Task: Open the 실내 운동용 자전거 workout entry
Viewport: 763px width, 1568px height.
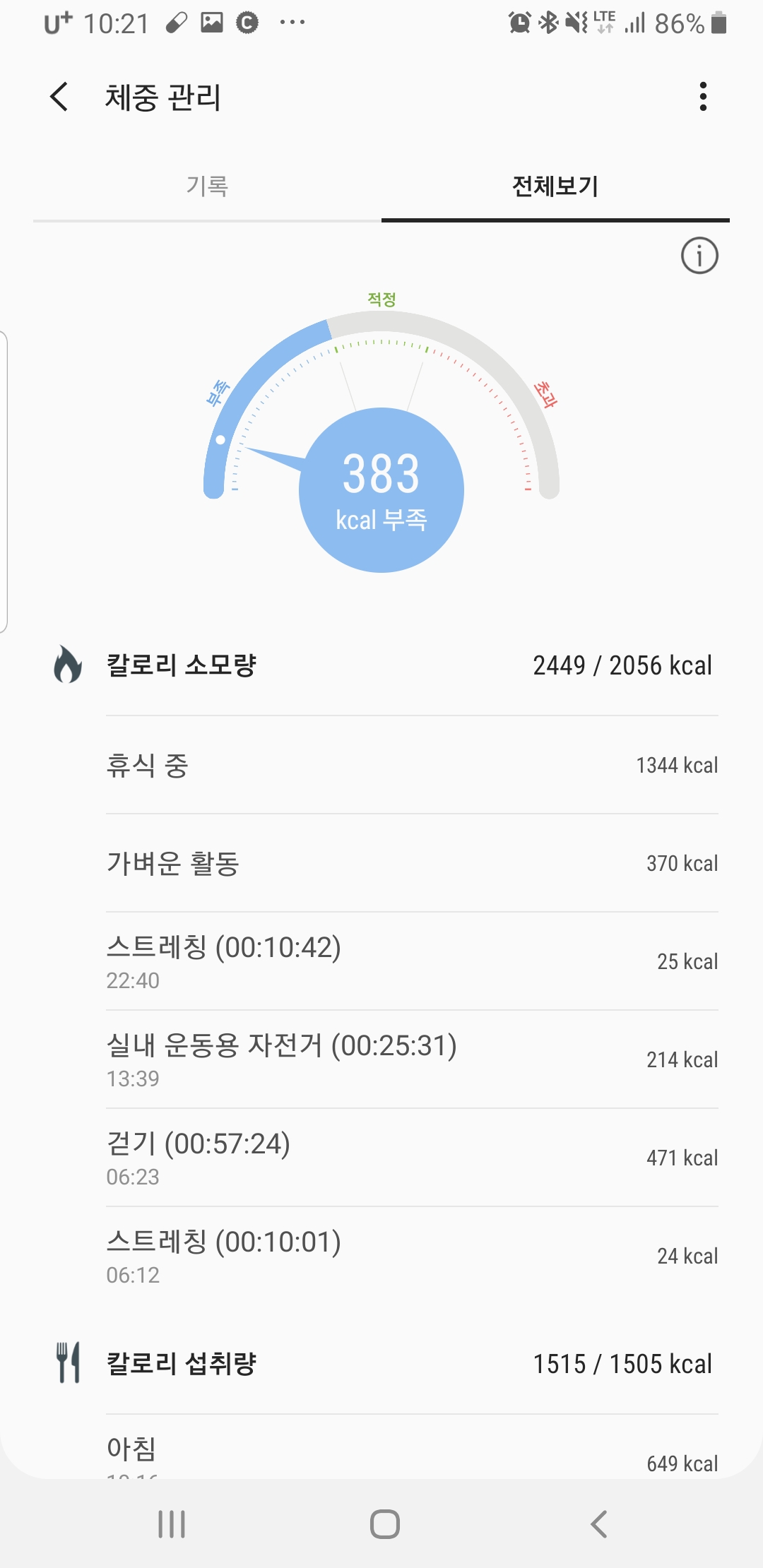Action: coord(412,1059)
